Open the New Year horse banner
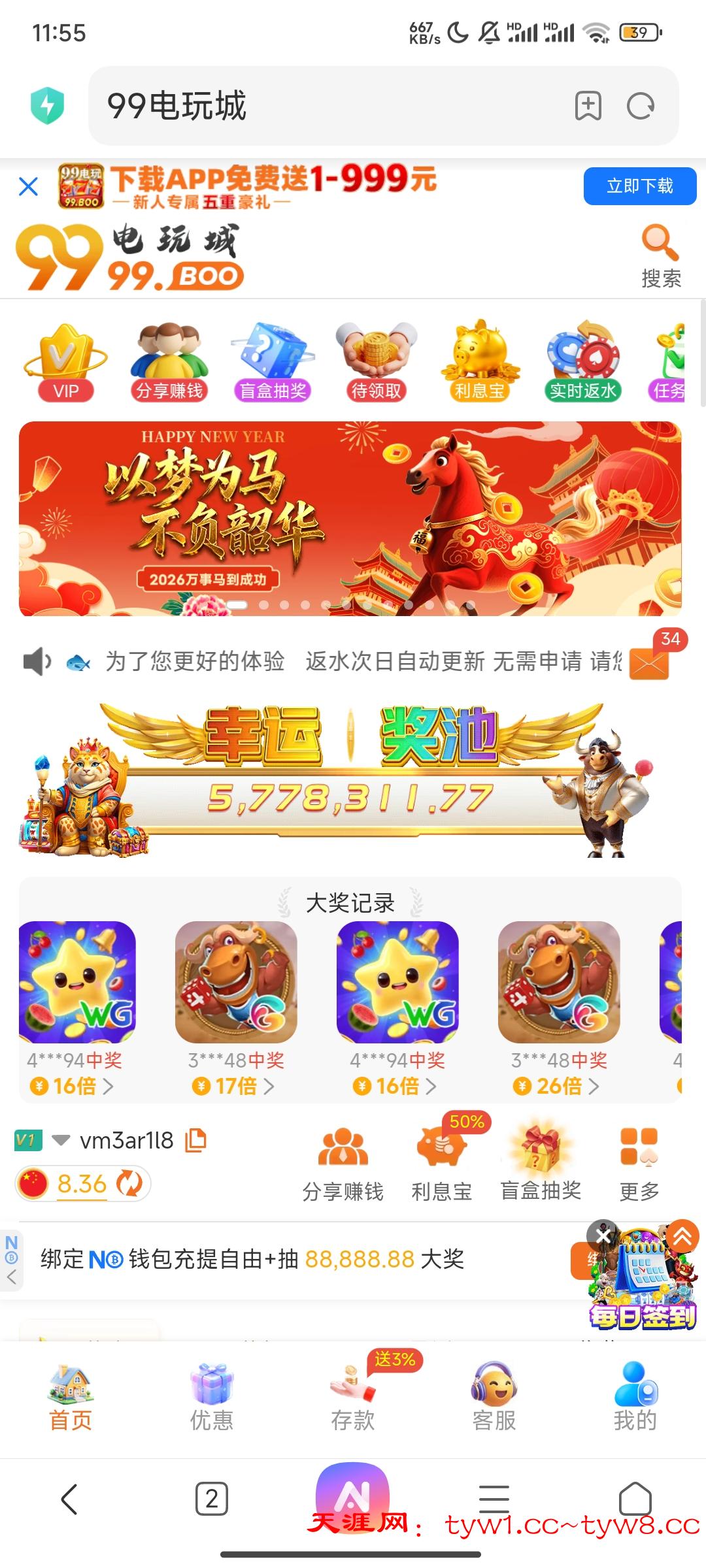The image size is (706, 1568). pyautogui.click(x=350, y=519)
